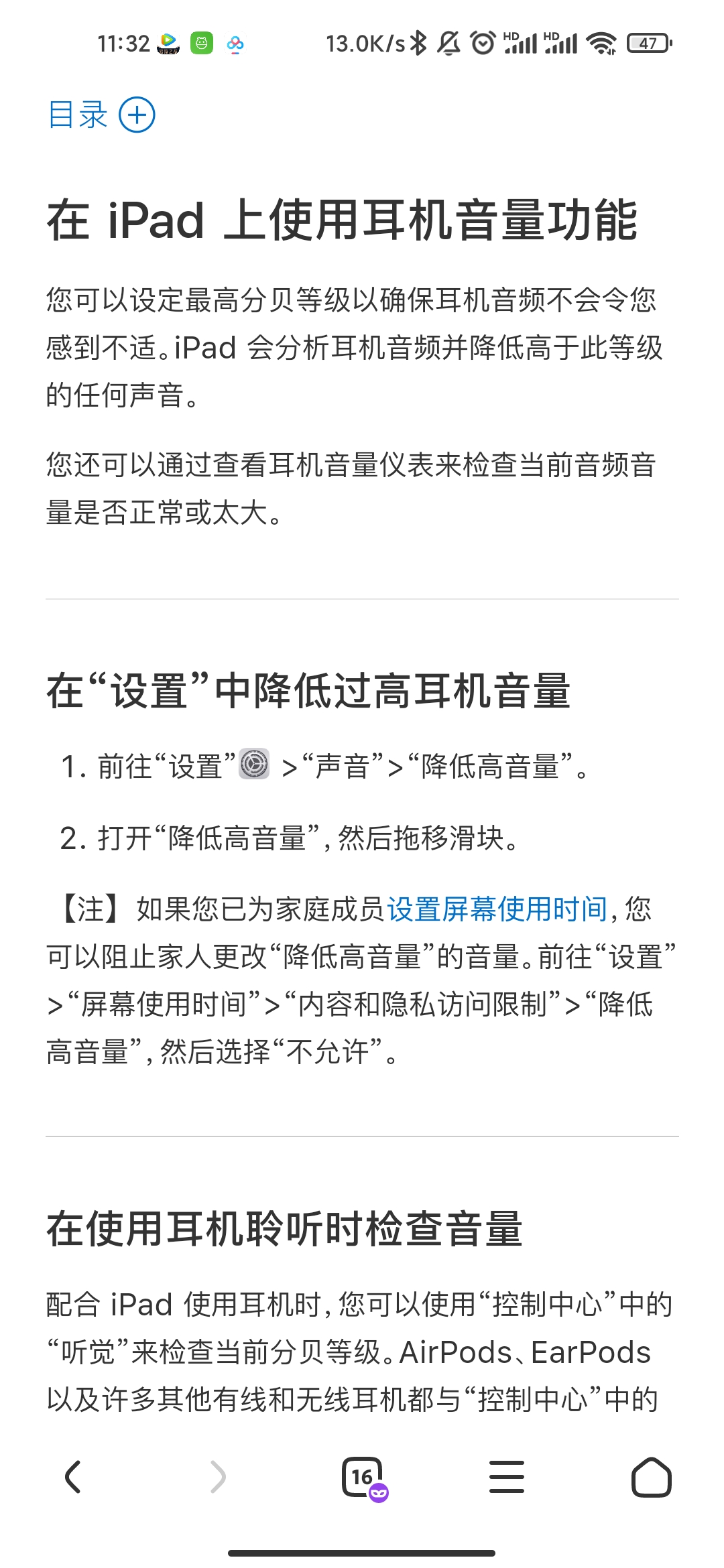Go to the browser home page
This screenshot has width=724, height=1568.
[x=651, y=1477]
